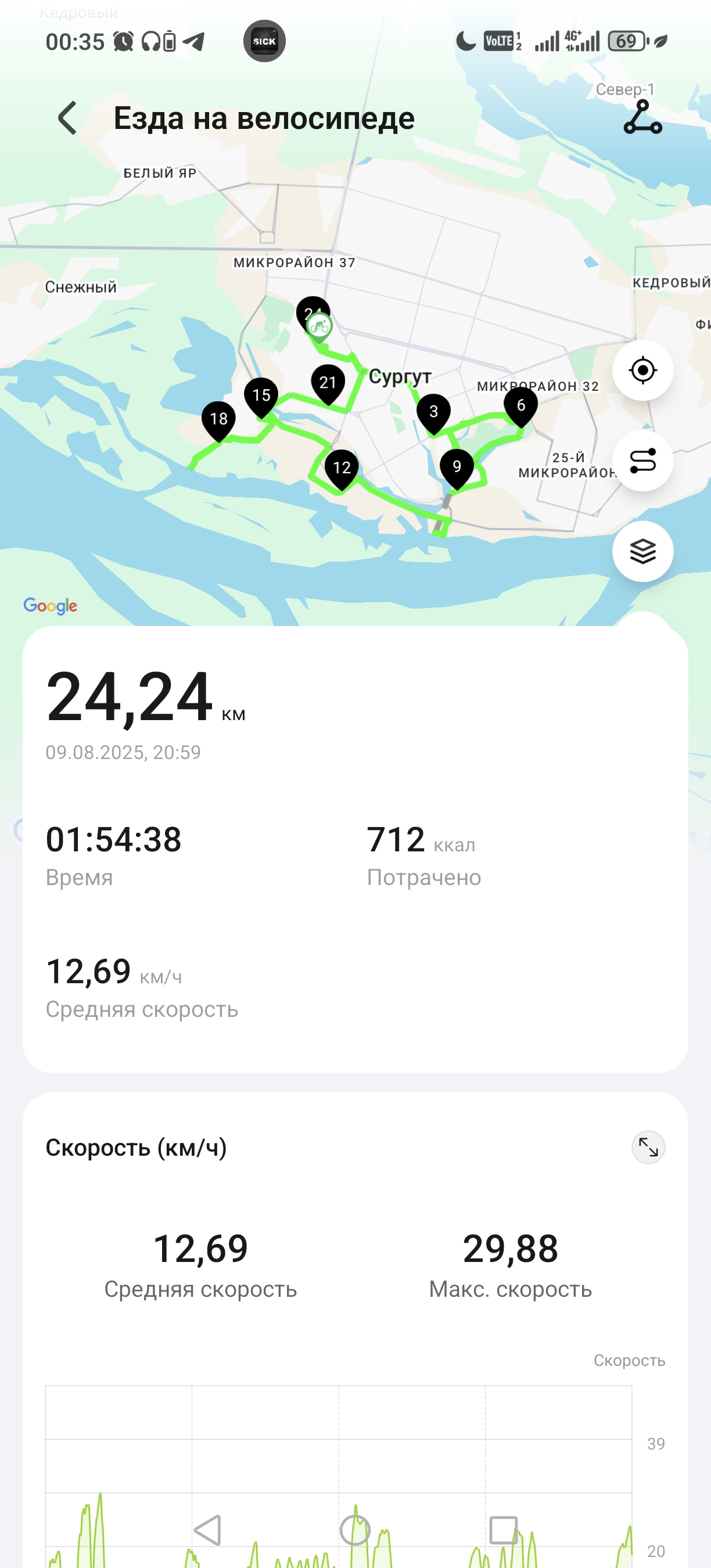The width and height of the screenshot is (711, 1568).
Task: Expand the speed chart to fullscreen
Action: (x=648, y=1148)
